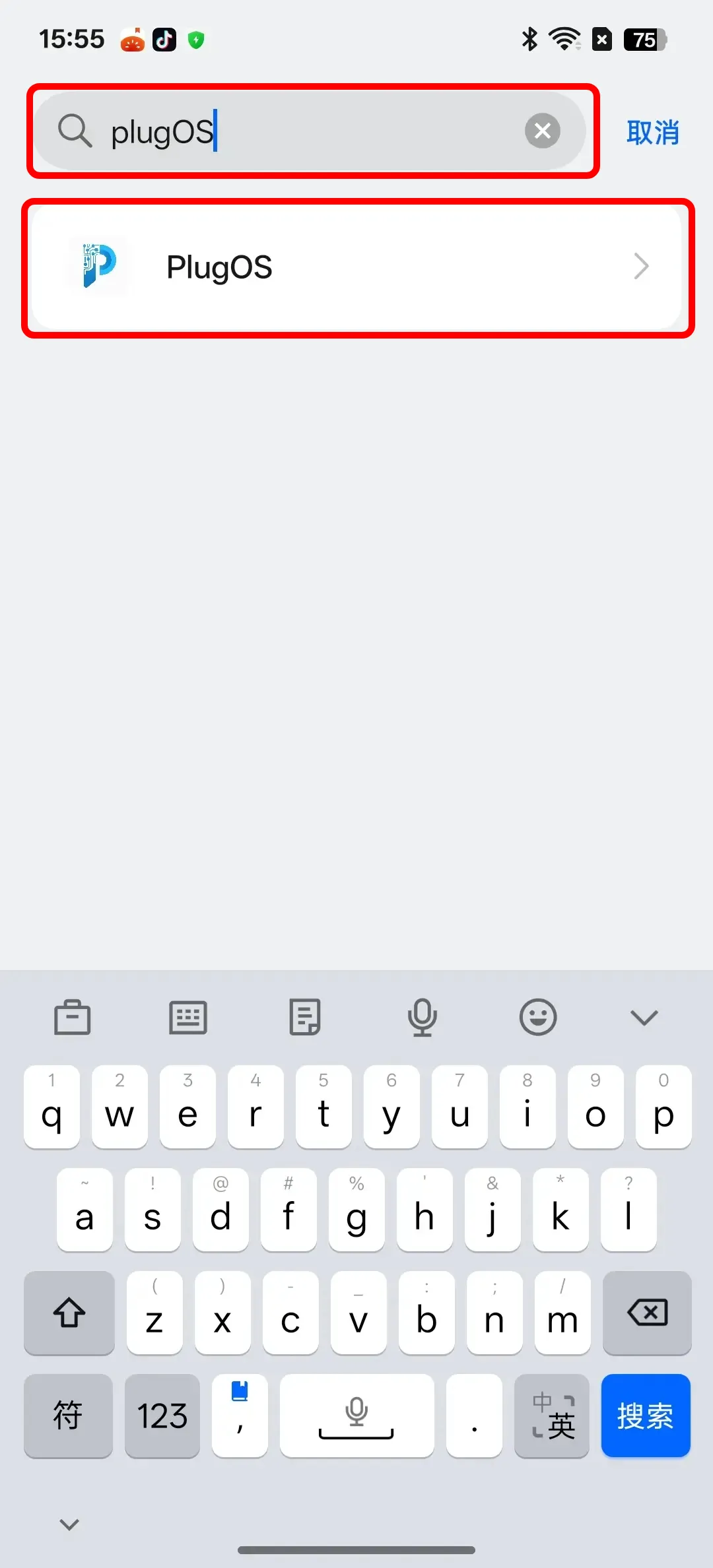713x1568 pixels.
Task: Hide the keyboard using the bottom arrow
Action: 69,1524
